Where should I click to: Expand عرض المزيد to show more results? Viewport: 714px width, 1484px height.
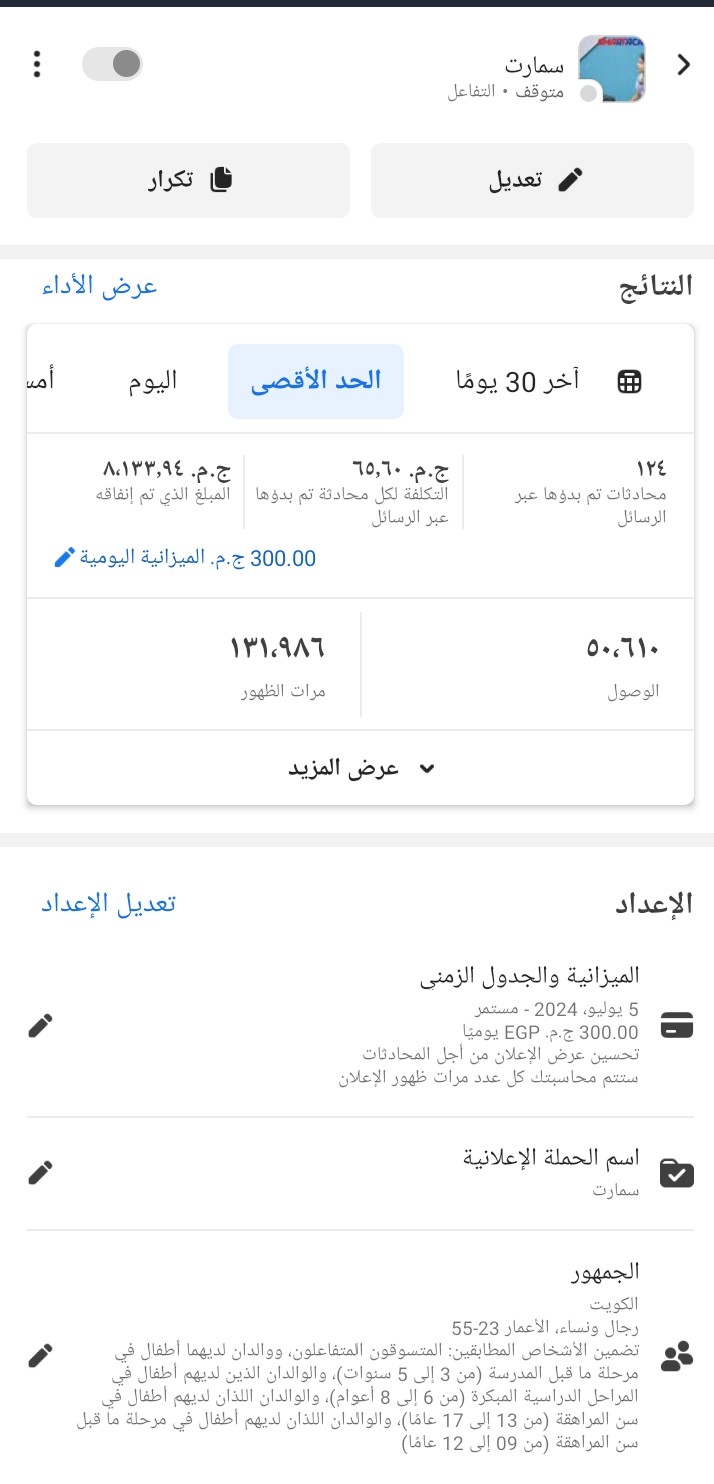[x=360, y=768]
